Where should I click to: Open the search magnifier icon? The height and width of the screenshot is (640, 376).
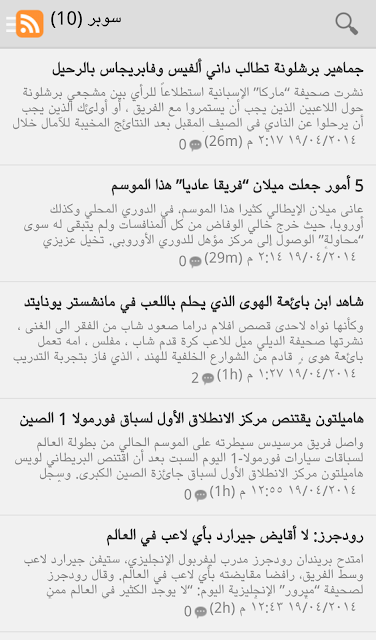click(x=347, y=24)
